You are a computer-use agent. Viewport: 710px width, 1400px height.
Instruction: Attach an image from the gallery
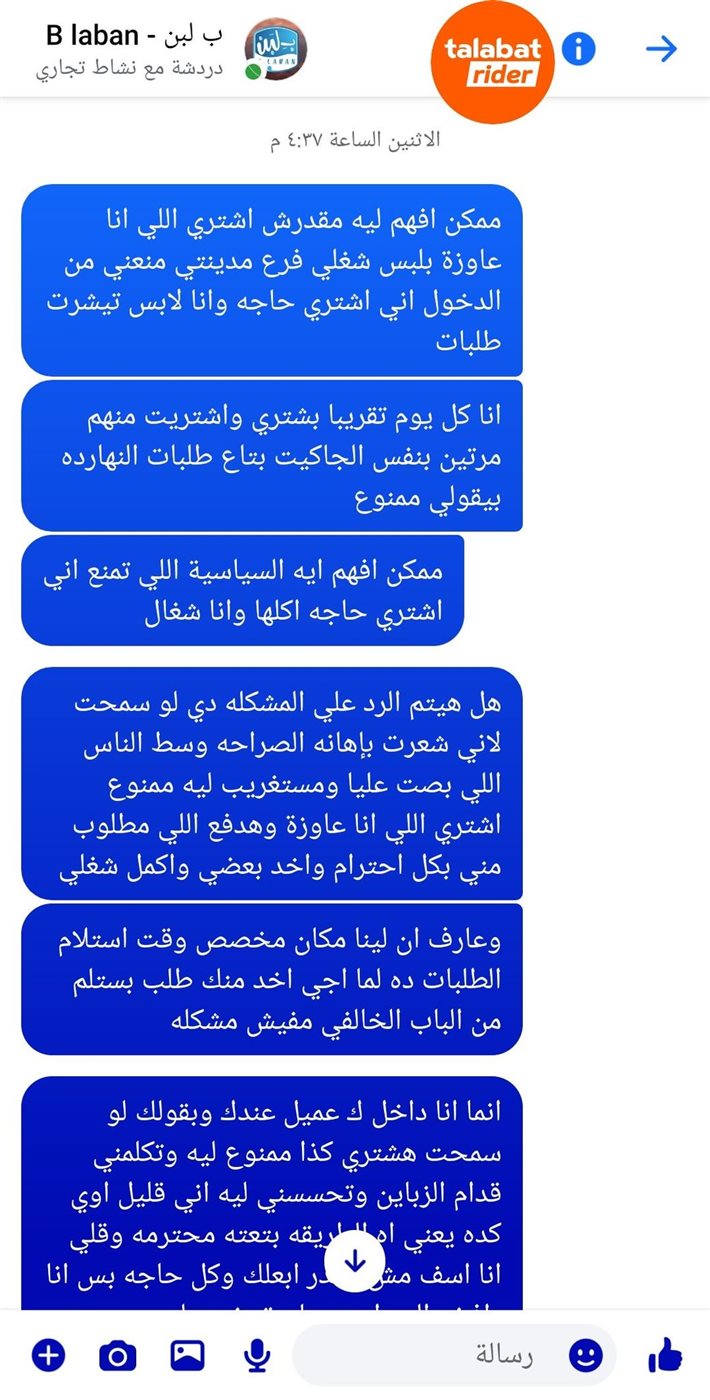pos(187,1356)
